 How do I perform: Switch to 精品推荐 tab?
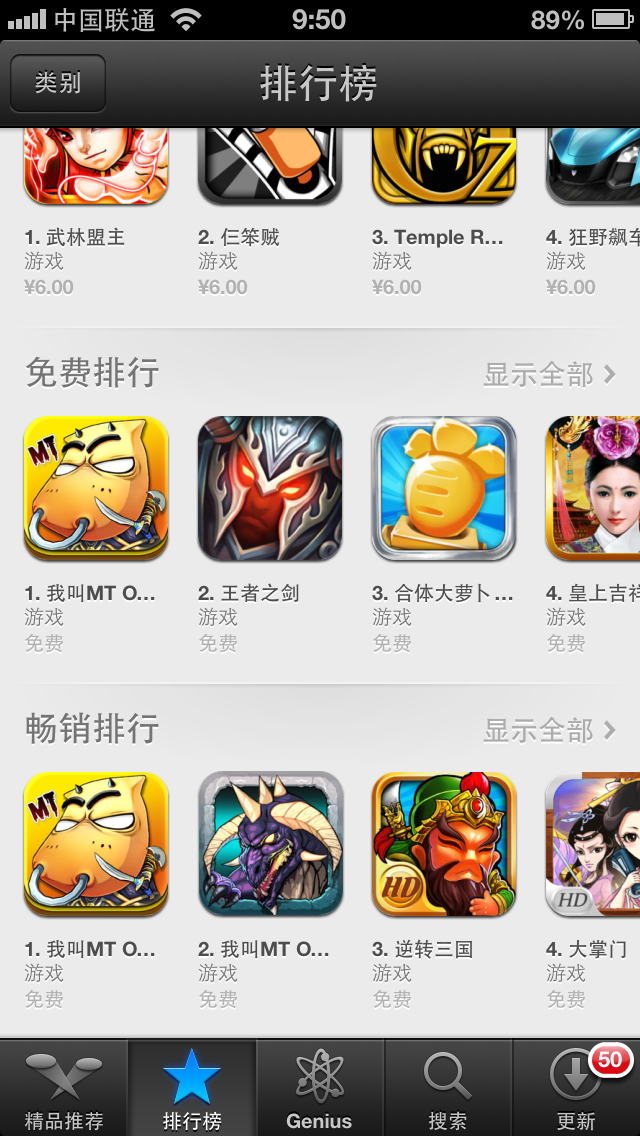click(x=64, y=1088)
